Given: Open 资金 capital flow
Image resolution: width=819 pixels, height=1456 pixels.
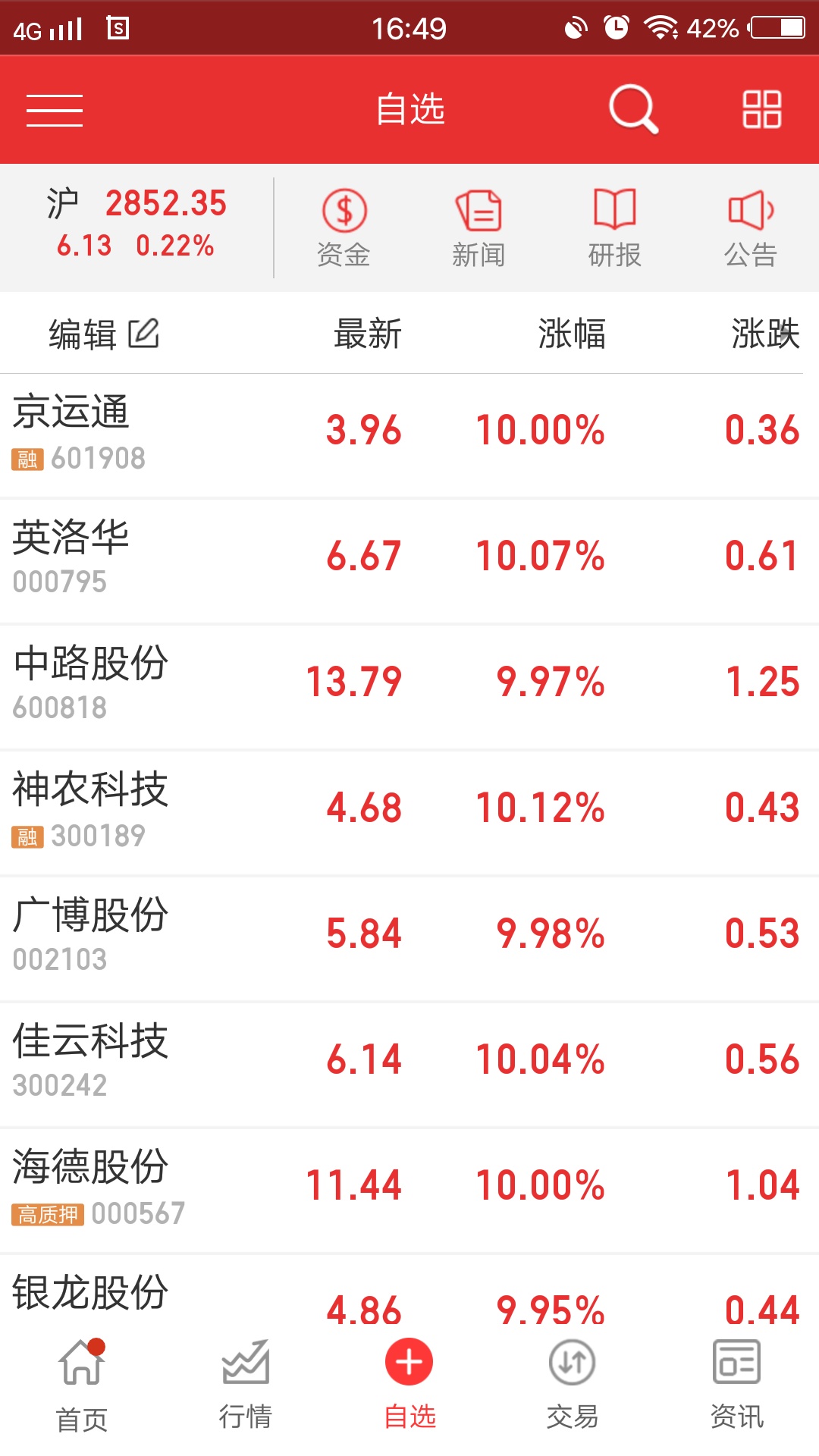Looking at the screenshot, I should click(344, 228).
